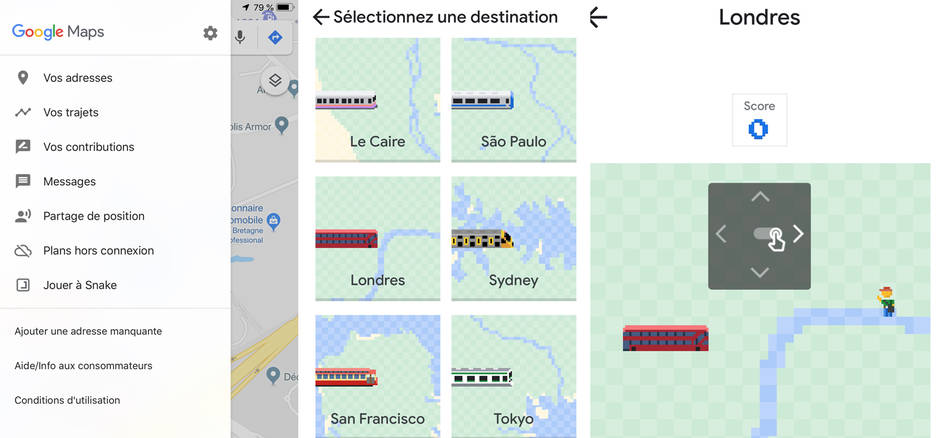Open Messages in the menu
This screenshot has height=438, width=940.
(x=69, y=181)
